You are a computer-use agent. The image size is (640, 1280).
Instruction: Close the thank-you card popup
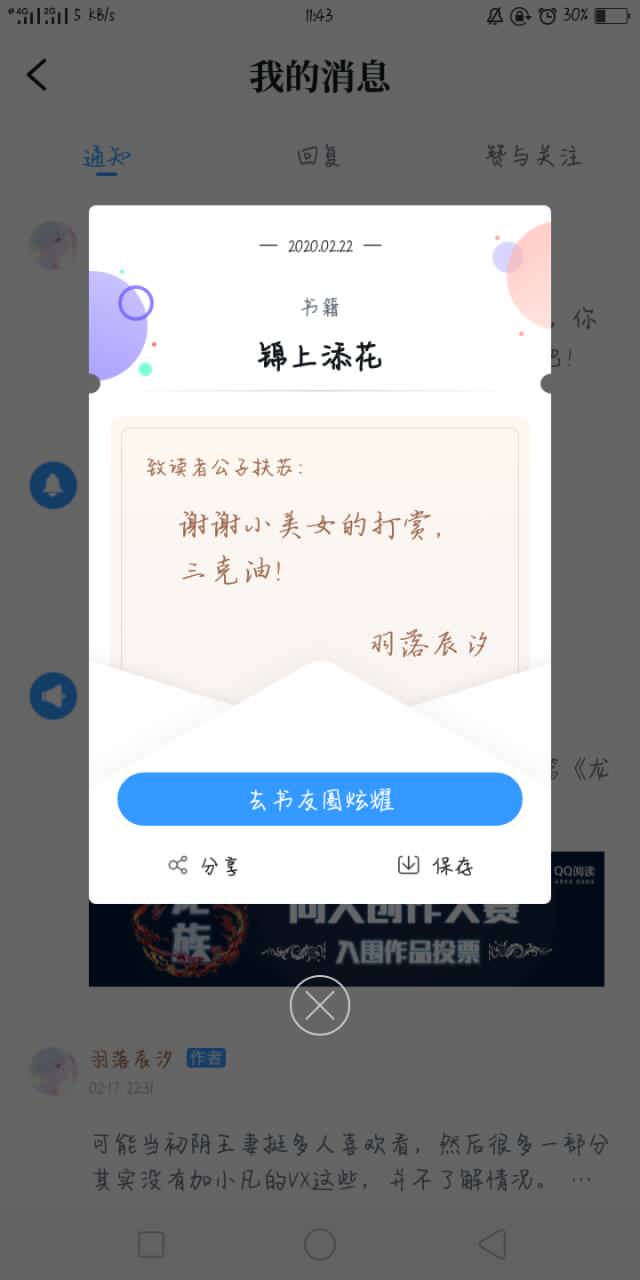320,1005
